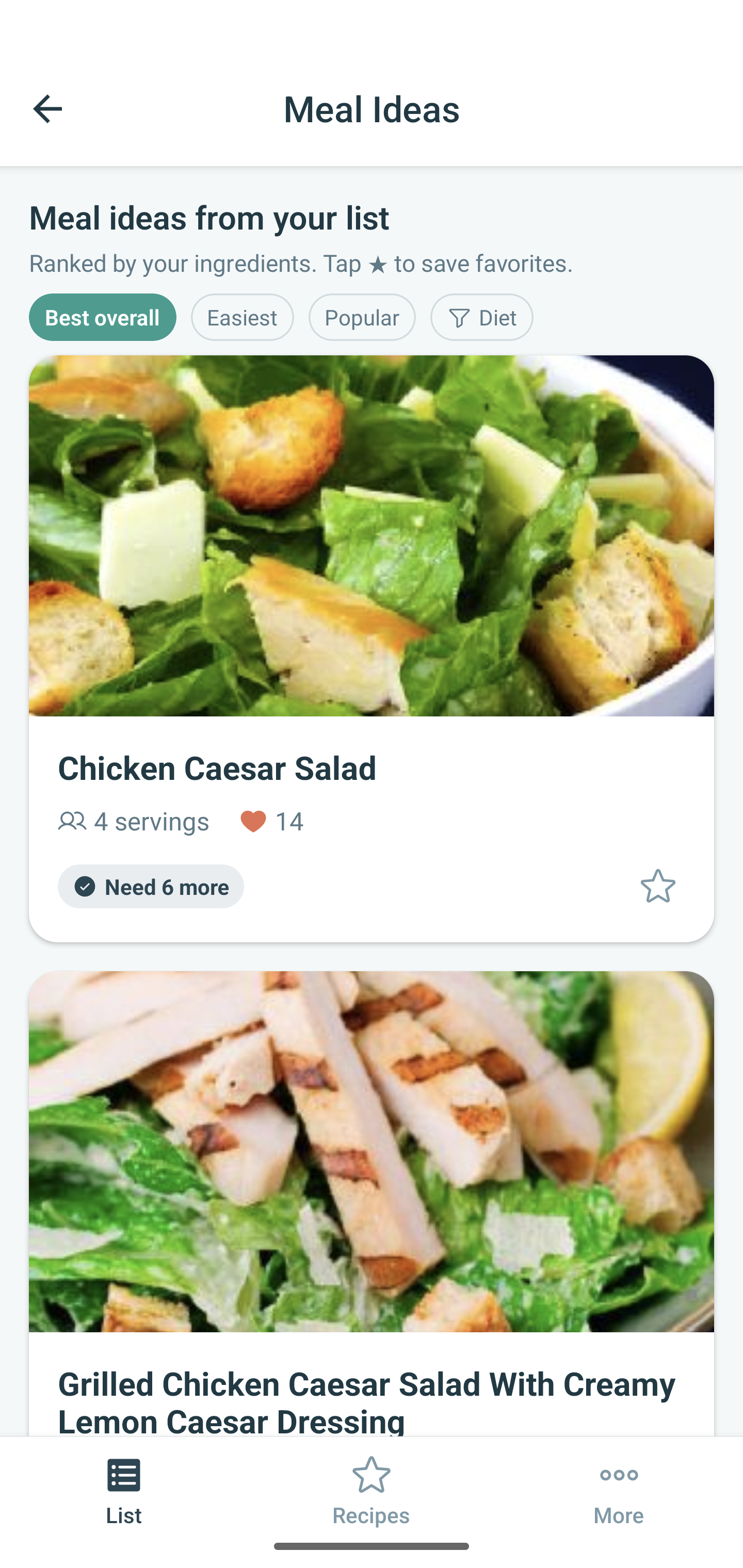Star the Chicken Caesar Salad recipe as favorite

click(658, 886)
